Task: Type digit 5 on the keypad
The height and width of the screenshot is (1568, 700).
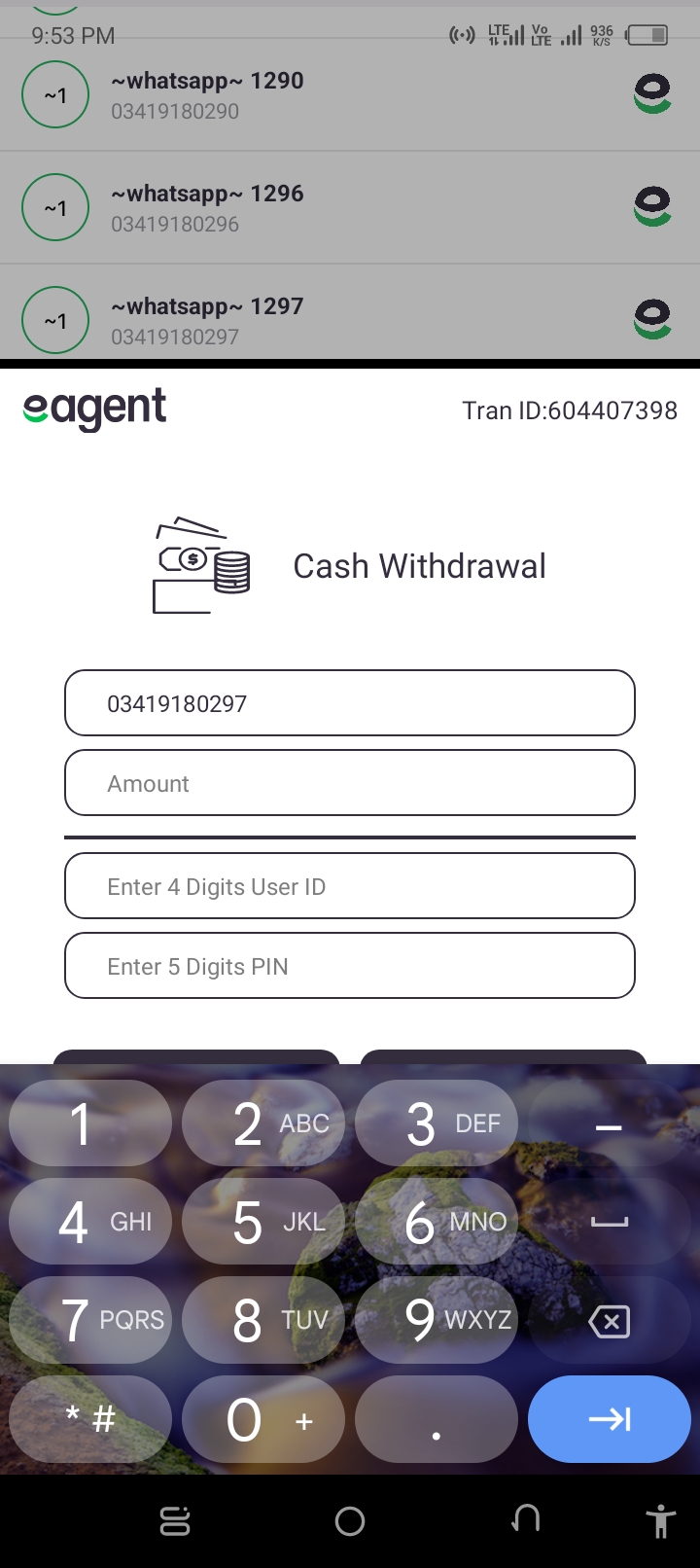Action: pyautogui.click(x=263, y=1222)
